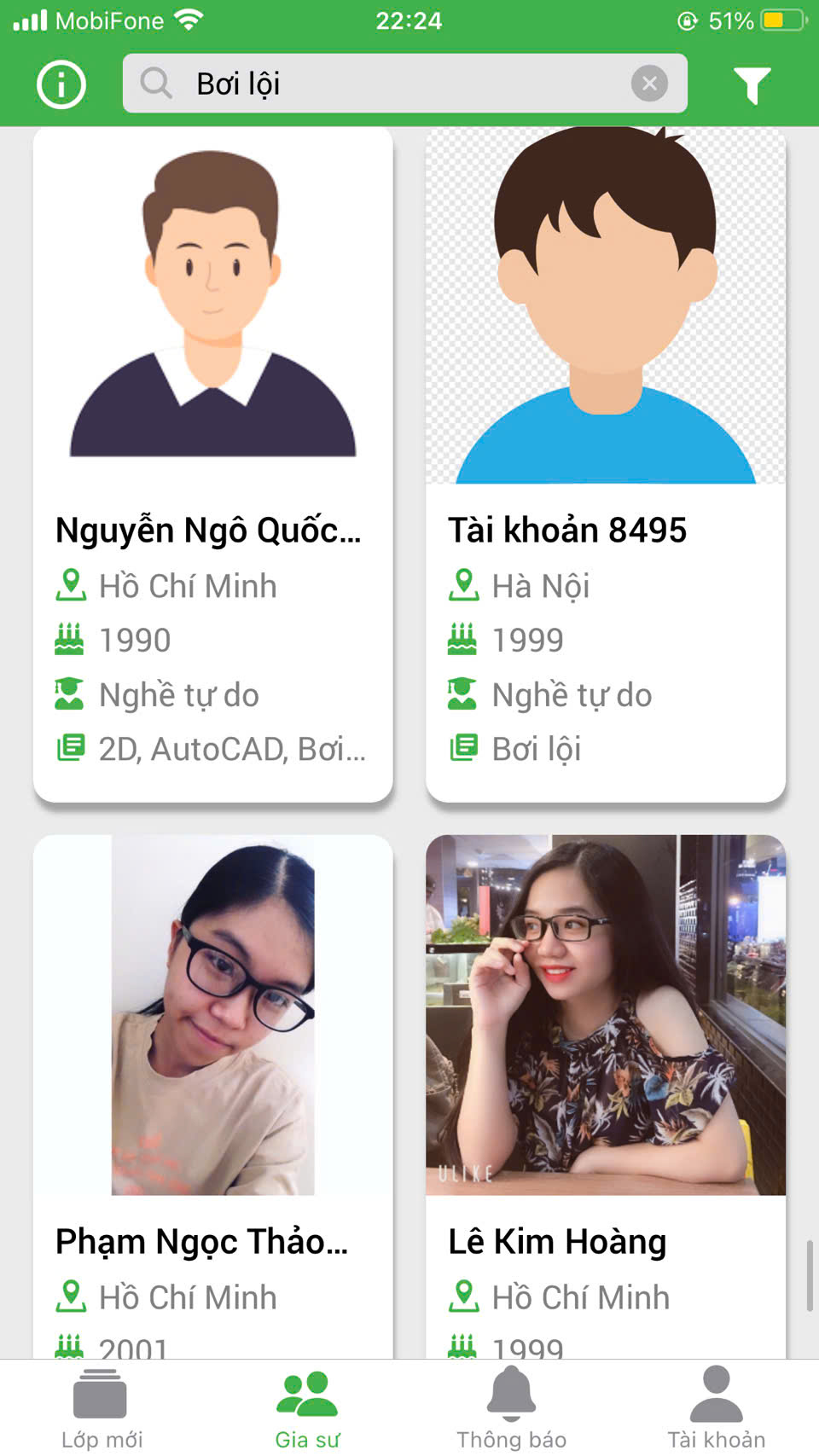Open tutor card Tài khoản 8495
This screenshot has width=819, height=1456.
605,465
